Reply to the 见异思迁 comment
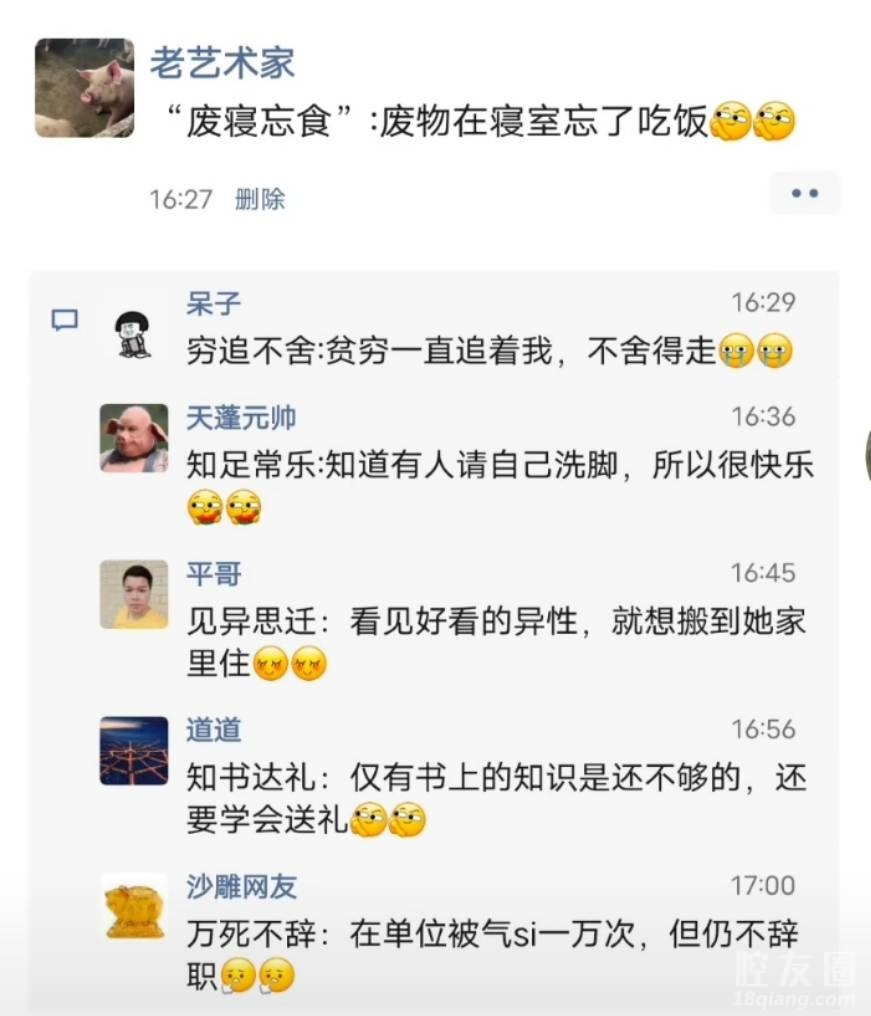Image resolution: width=871 pixels, height=1016 pixels. tap(495, 622)
